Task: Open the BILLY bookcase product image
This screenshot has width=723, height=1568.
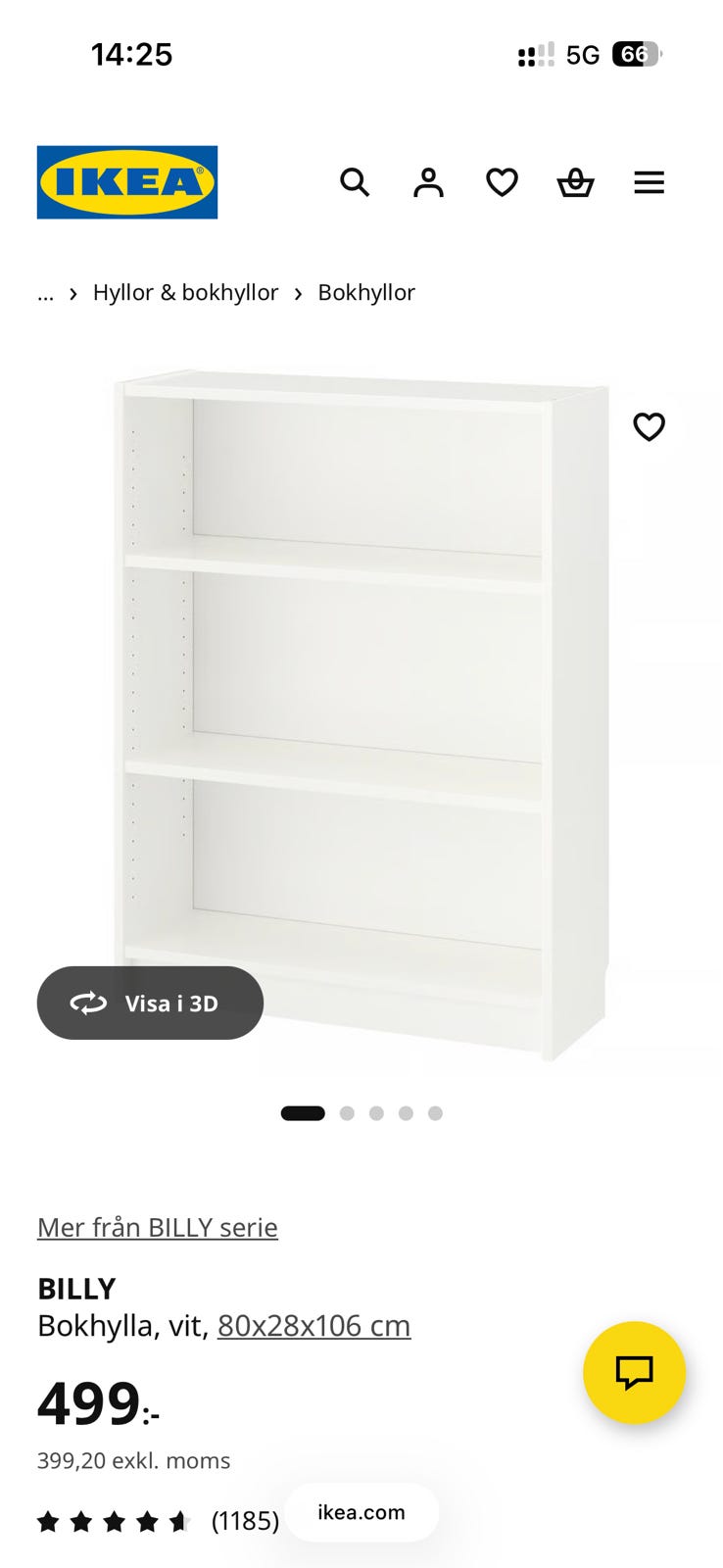Action: pyautogui.click(x=362, y=686)
